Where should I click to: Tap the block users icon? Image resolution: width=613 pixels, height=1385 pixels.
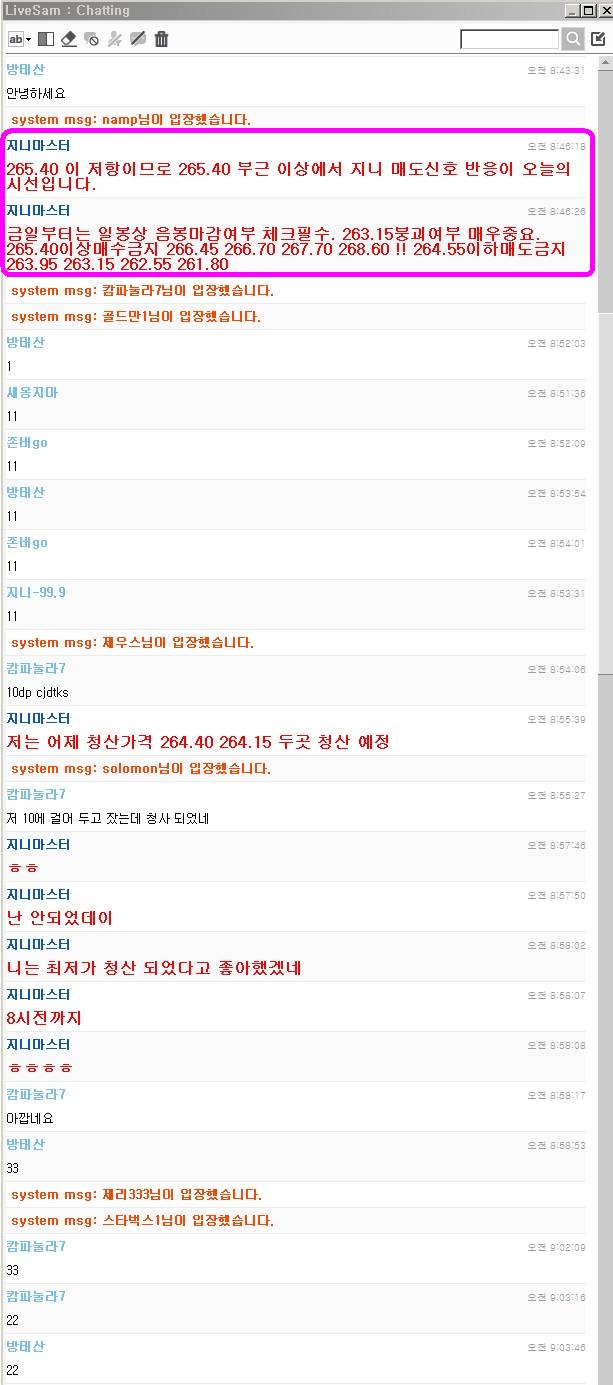(91, 39)
